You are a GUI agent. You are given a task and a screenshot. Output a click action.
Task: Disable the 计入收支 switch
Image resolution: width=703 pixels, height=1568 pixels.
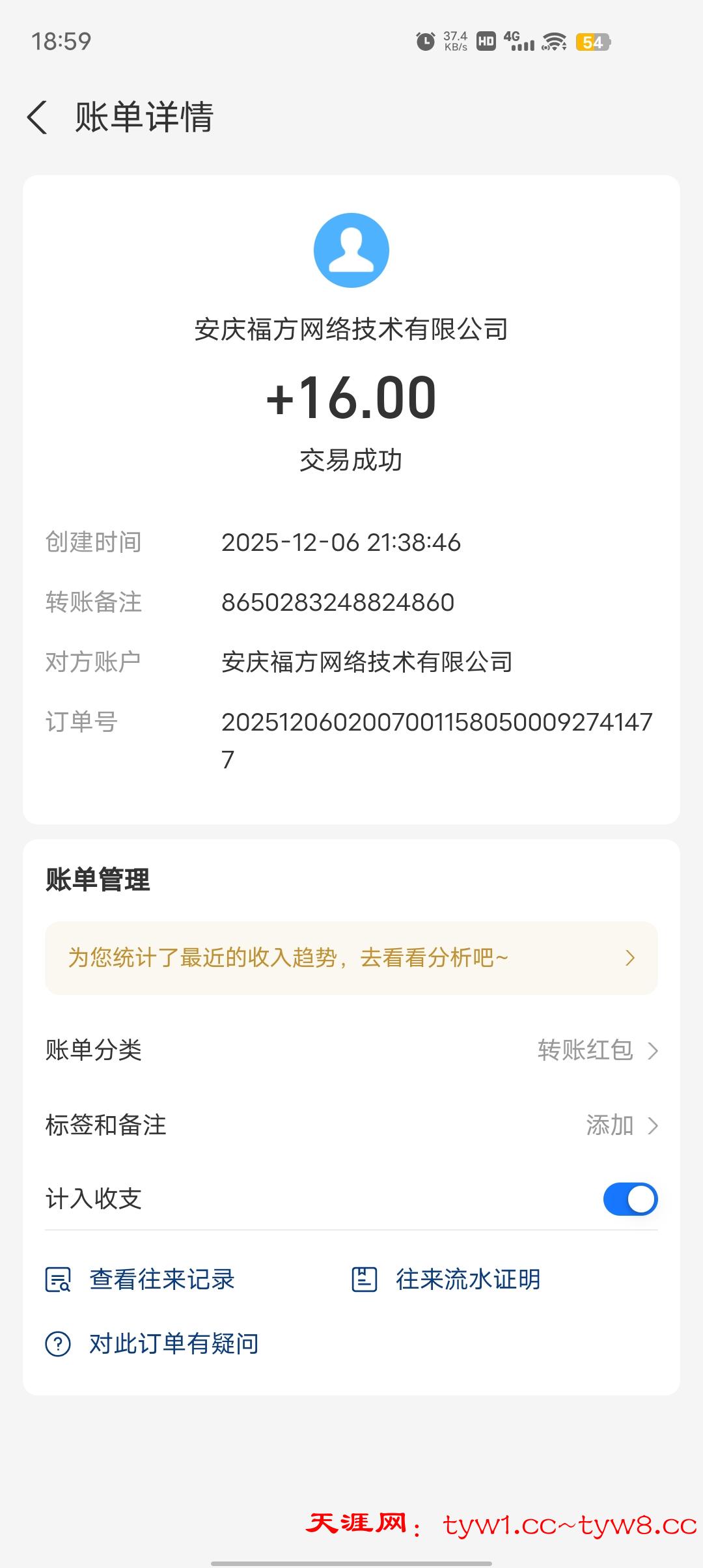(x=630, y=1199)
